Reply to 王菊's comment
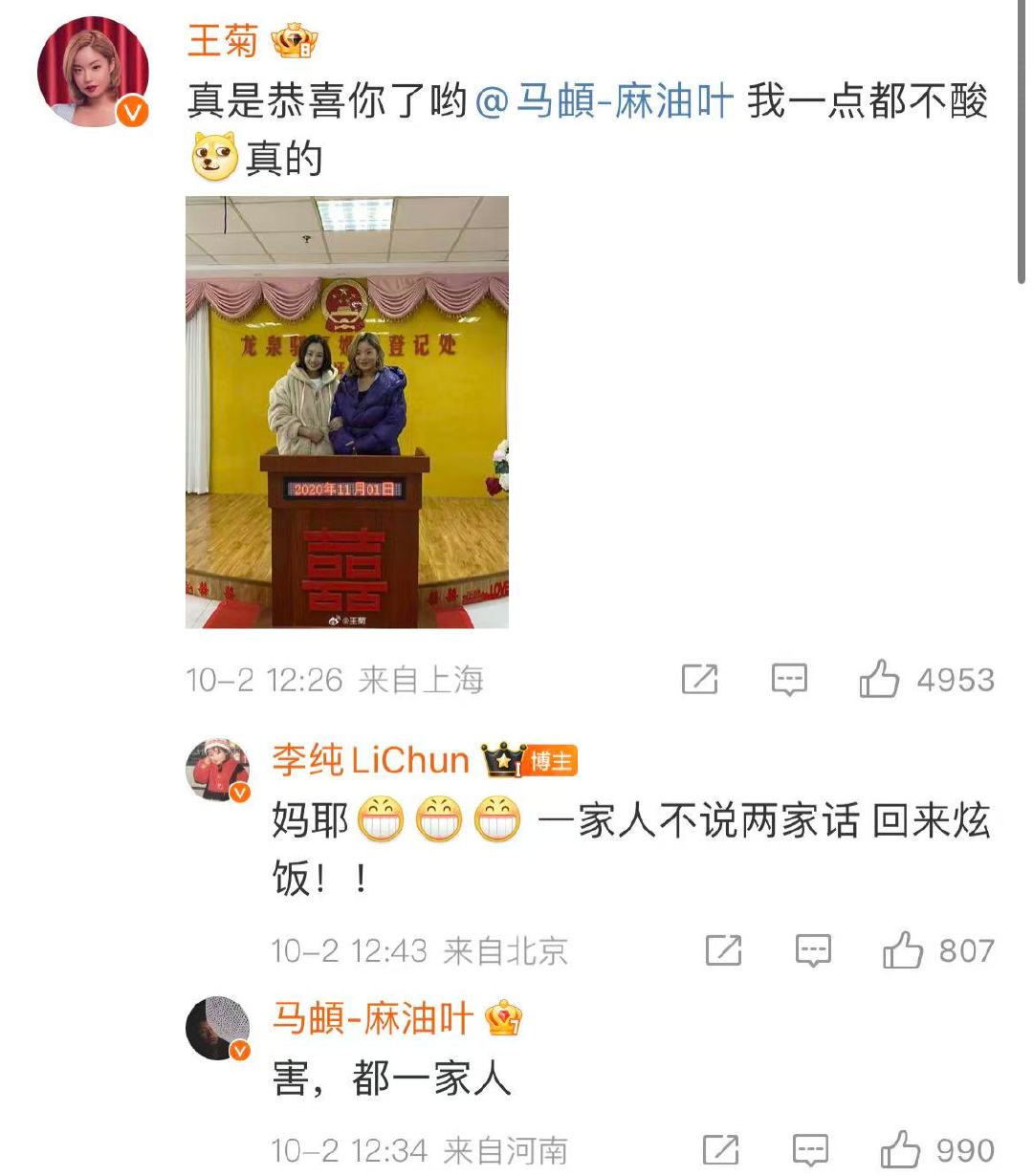 (789, 680)
